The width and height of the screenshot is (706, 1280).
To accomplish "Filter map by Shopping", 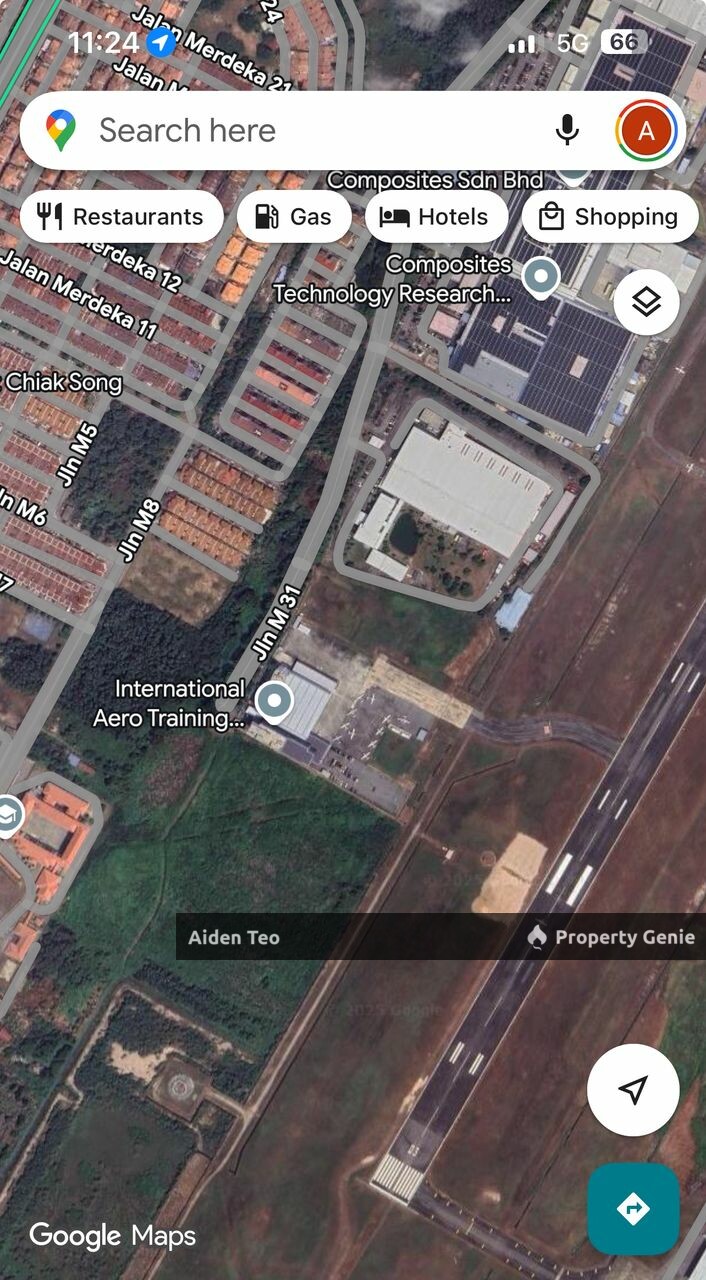I will click(608, 217).
